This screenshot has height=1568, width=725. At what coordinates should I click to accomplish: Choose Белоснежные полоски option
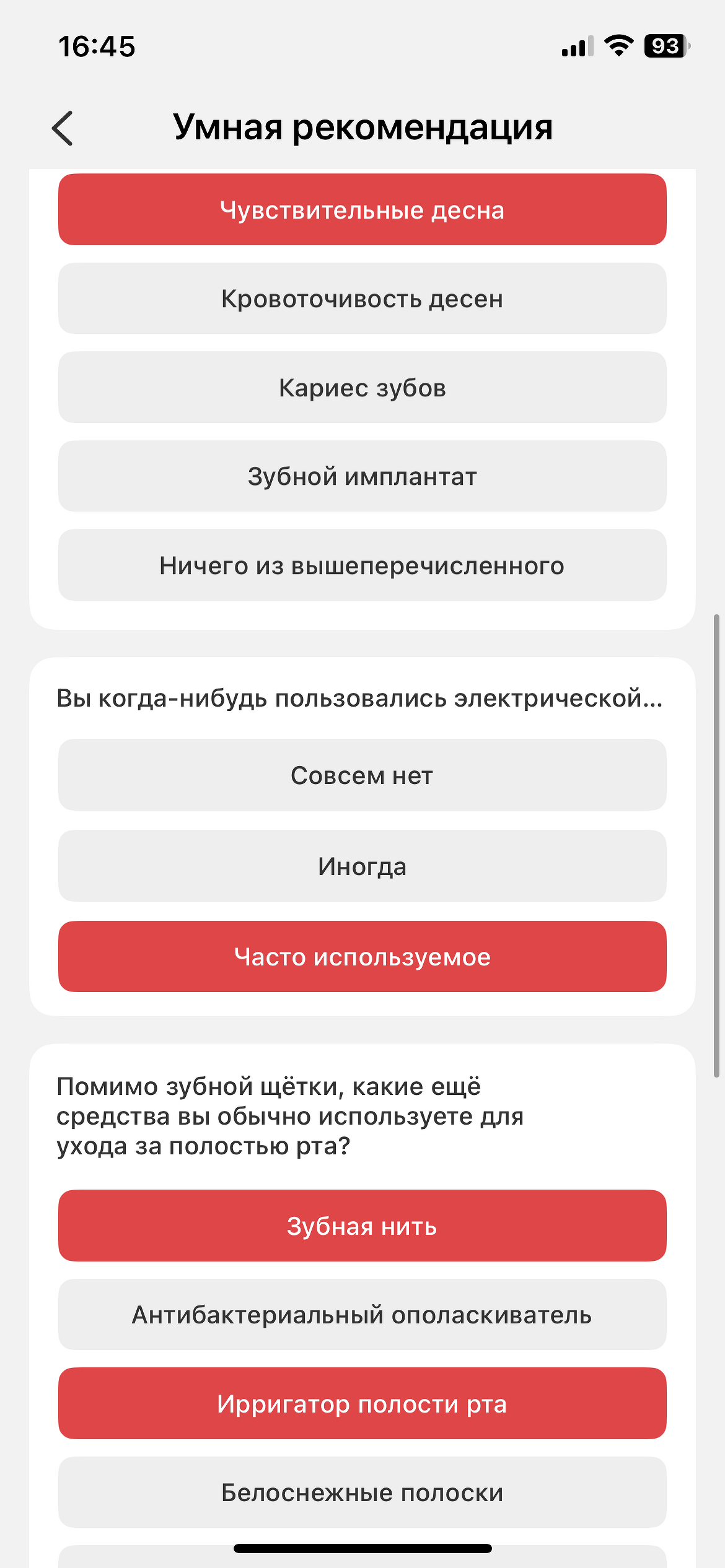pos(362,1492)
